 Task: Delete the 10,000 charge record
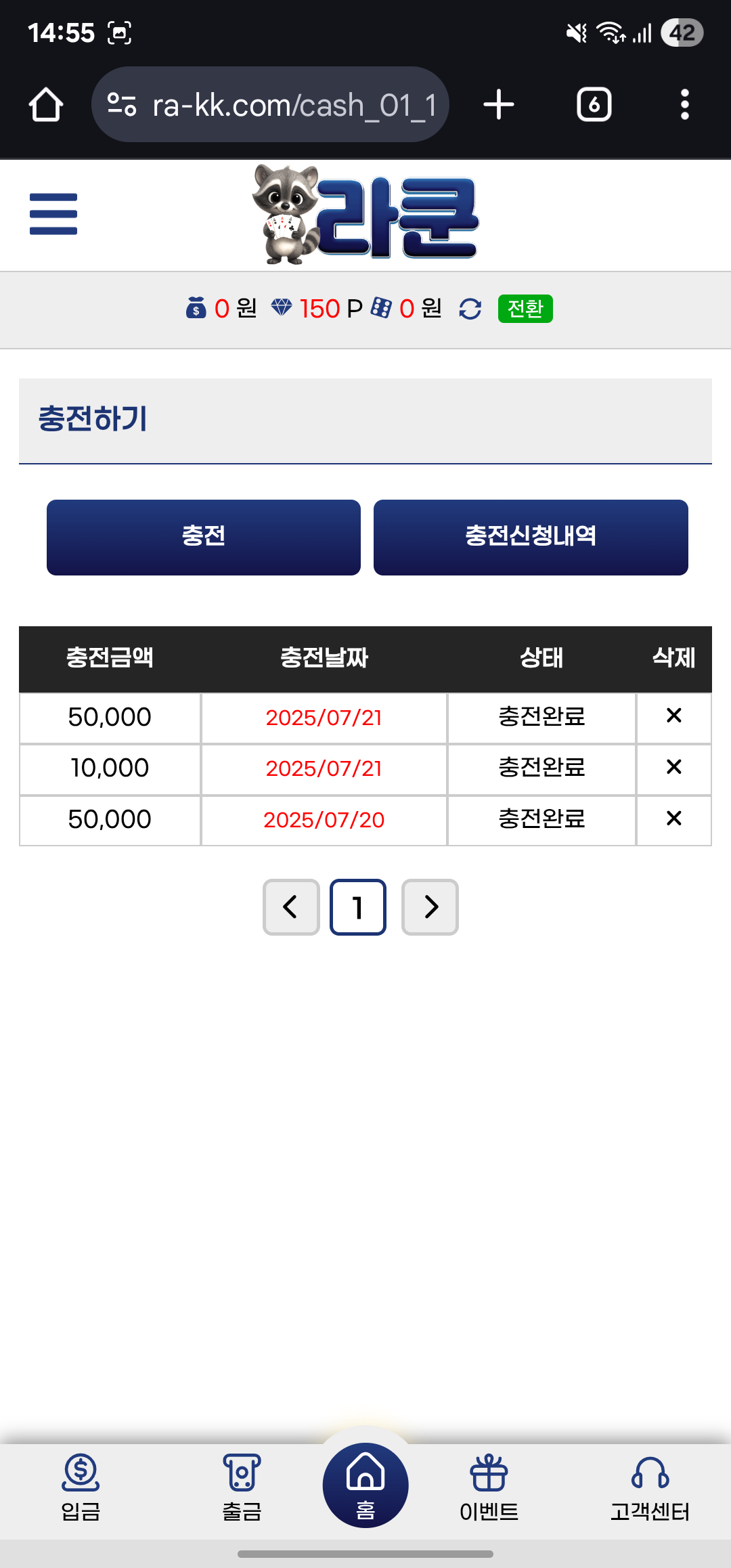coord(673,767)
